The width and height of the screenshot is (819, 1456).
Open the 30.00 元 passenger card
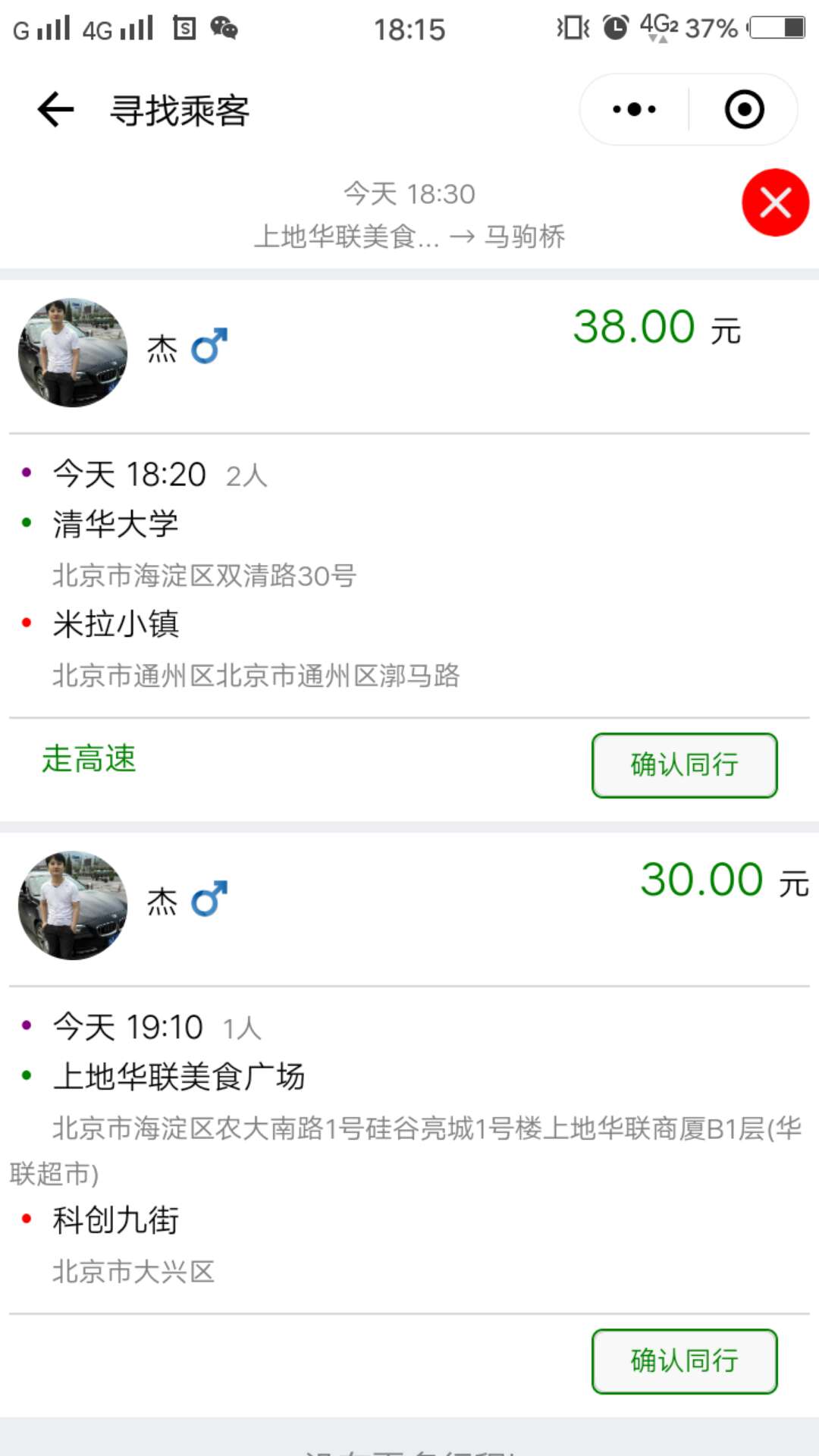(x=409, y=1125)
